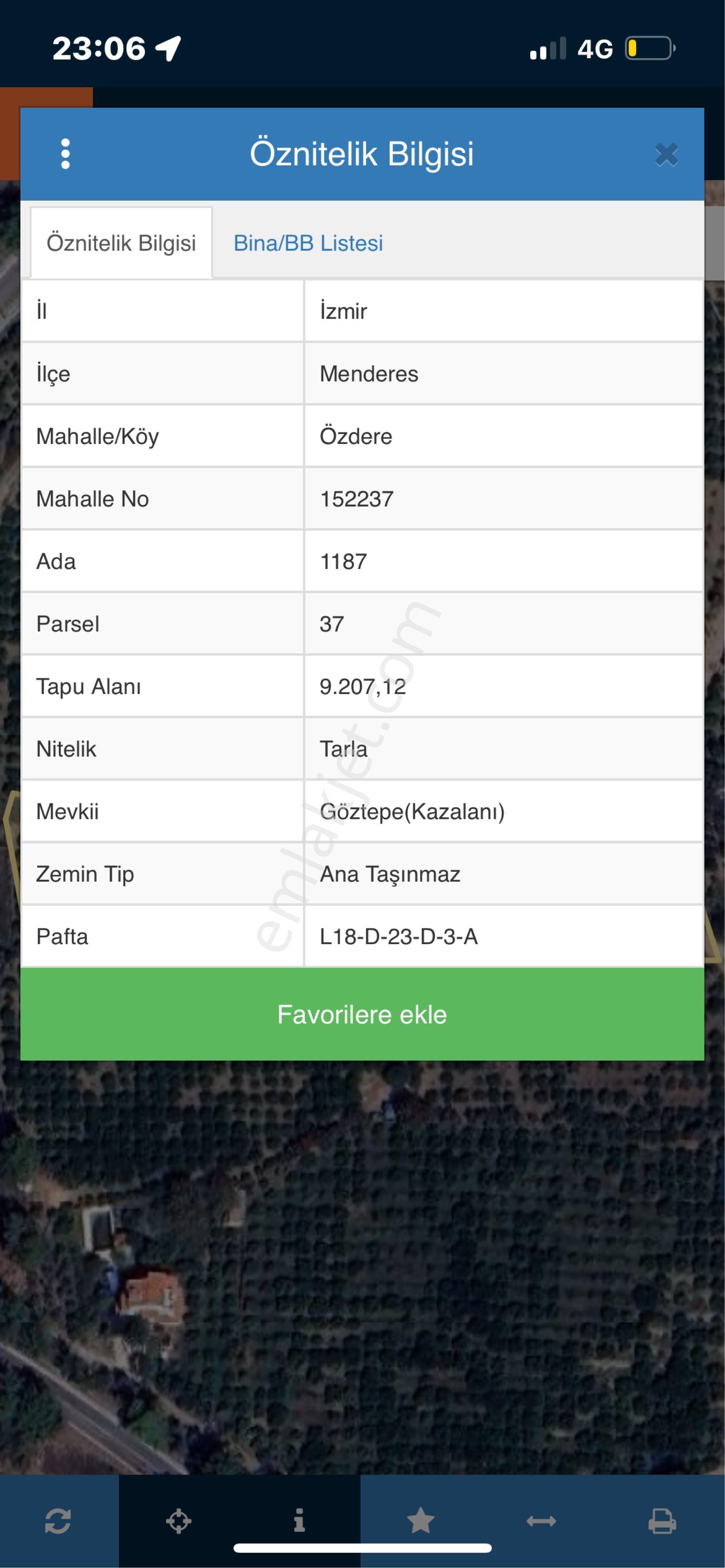Tap the double-arrow measure icon
This screenshot has width=725, height=1568.
point(541,1520)
